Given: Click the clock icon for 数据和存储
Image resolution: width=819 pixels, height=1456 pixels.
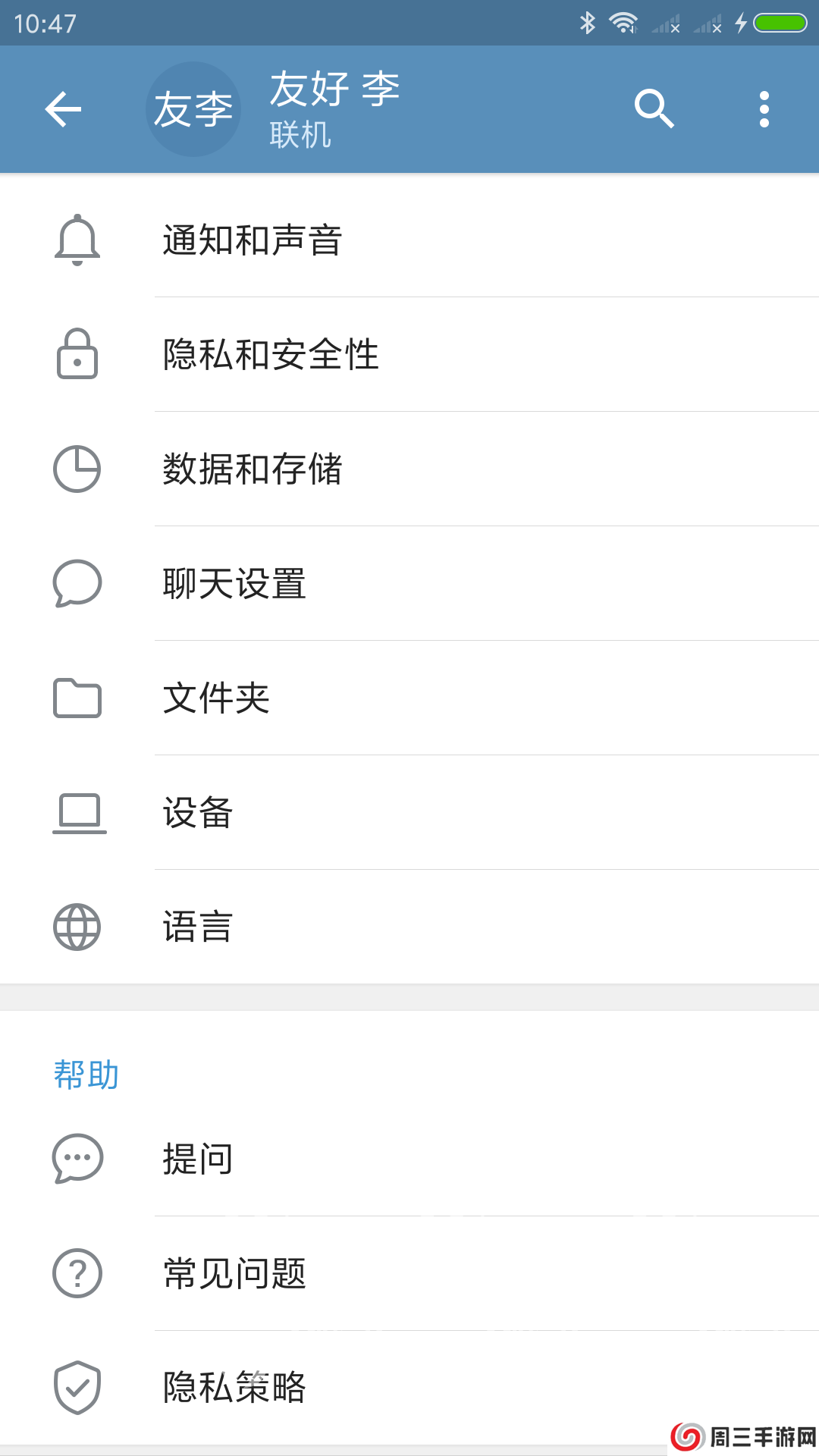Looking at the screenshot, I should (77, 469).
